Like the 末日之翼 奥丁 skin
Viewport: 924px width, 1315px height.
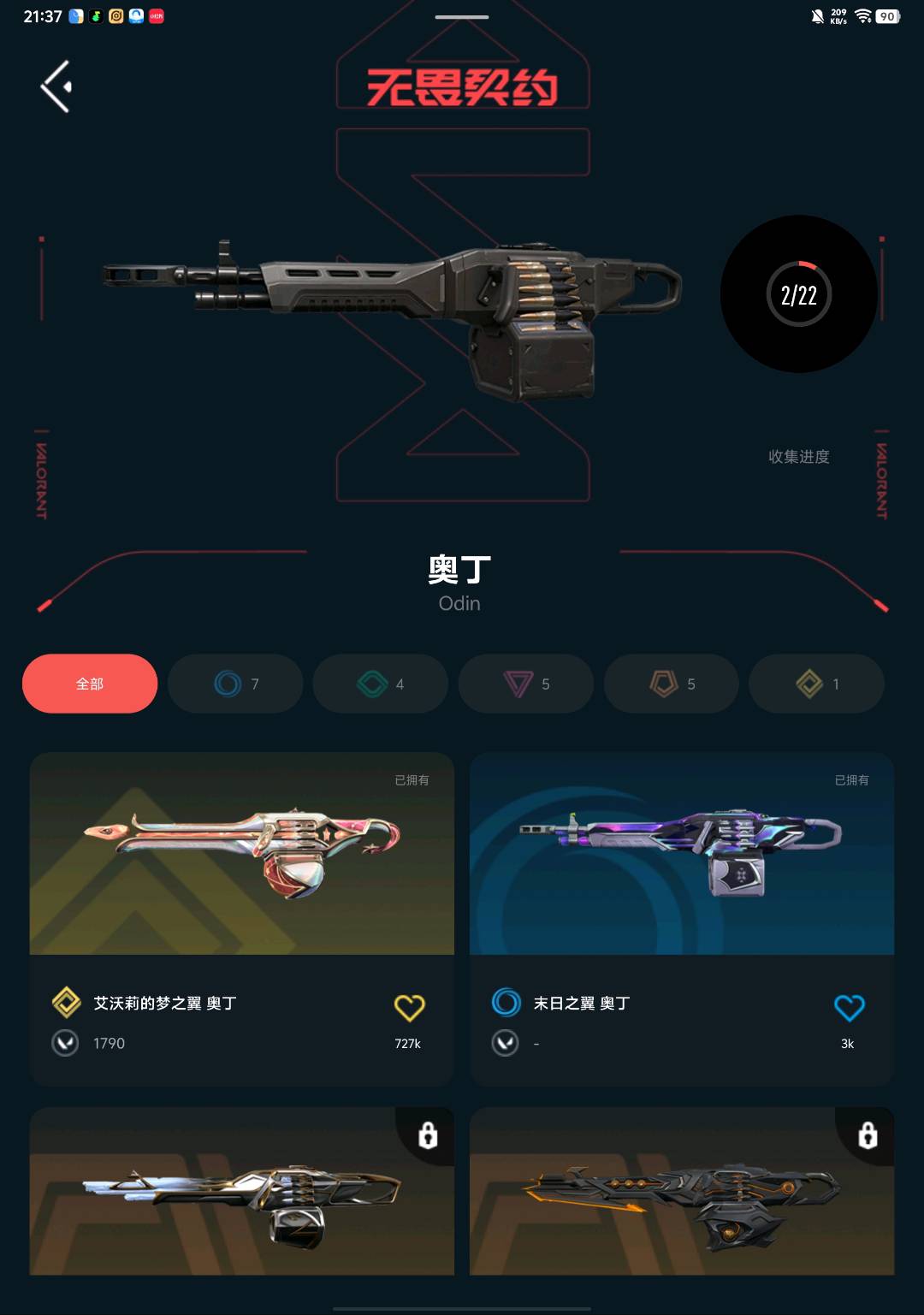click(849, 1008)
